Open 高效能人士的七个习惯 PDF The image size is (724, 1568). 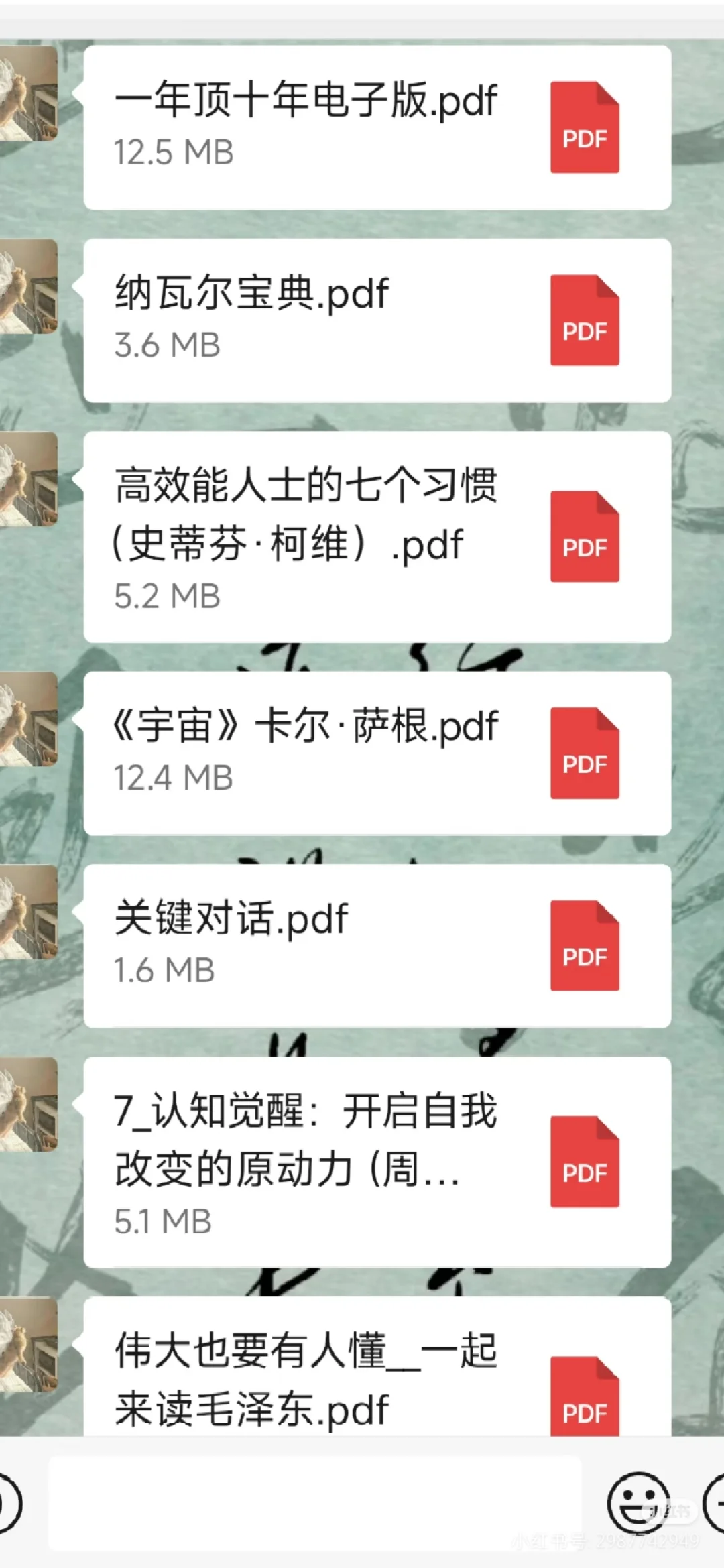(377, 537)
